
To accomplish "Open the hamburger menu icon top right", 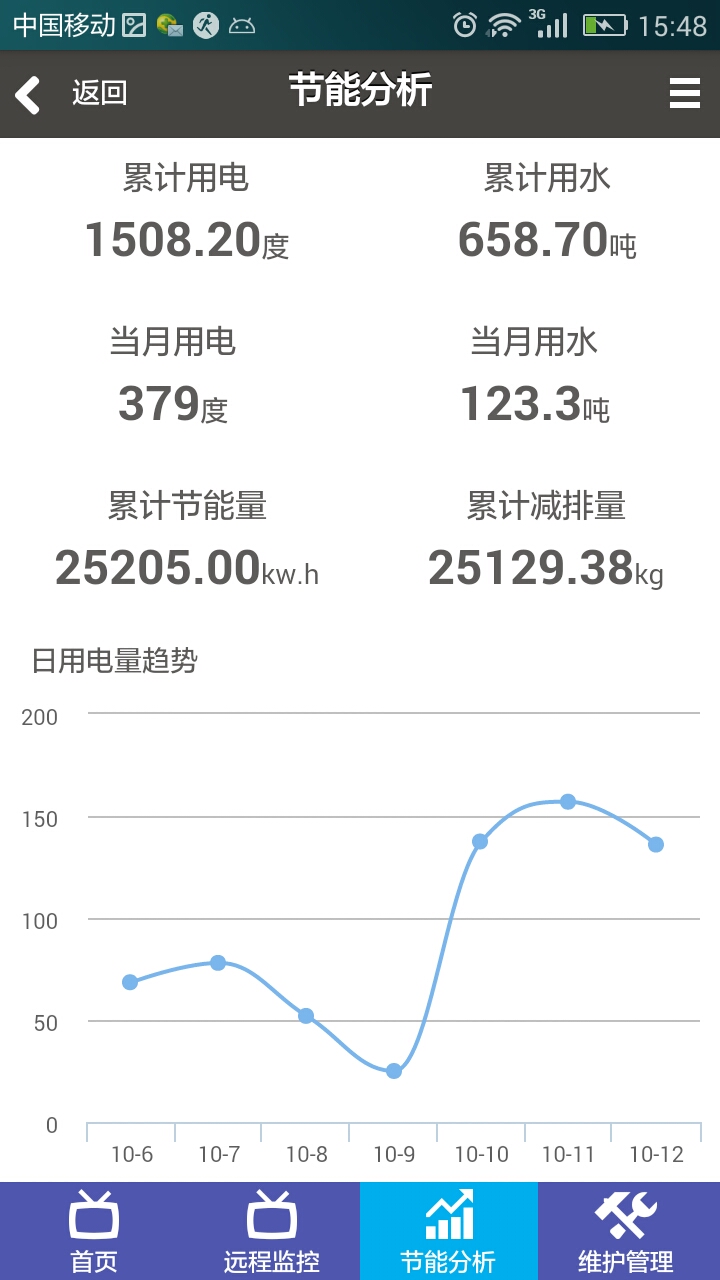I will [x=685, y=91].
